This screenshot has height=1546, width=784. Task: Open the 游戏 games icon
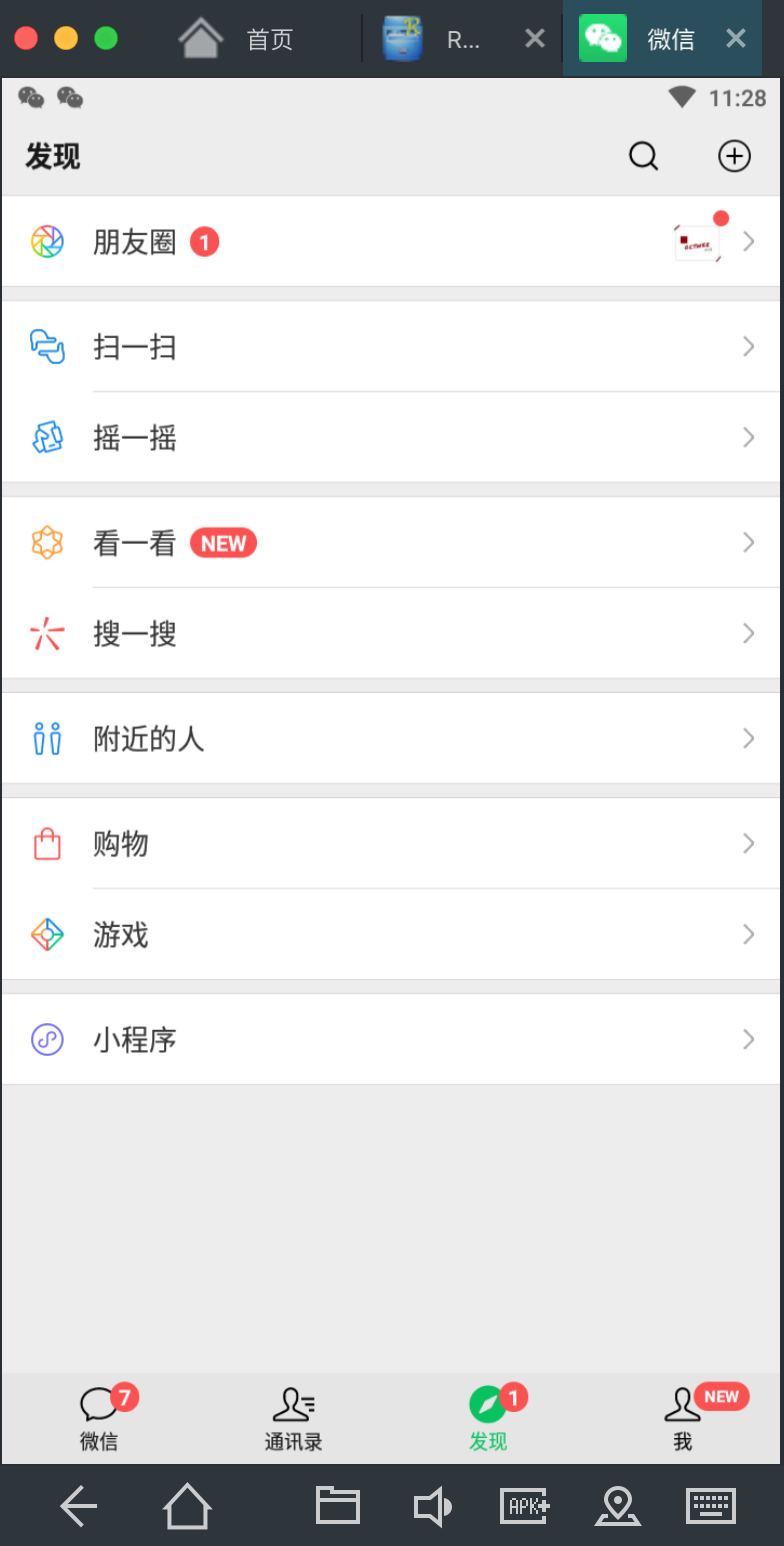tap(47, 934)
